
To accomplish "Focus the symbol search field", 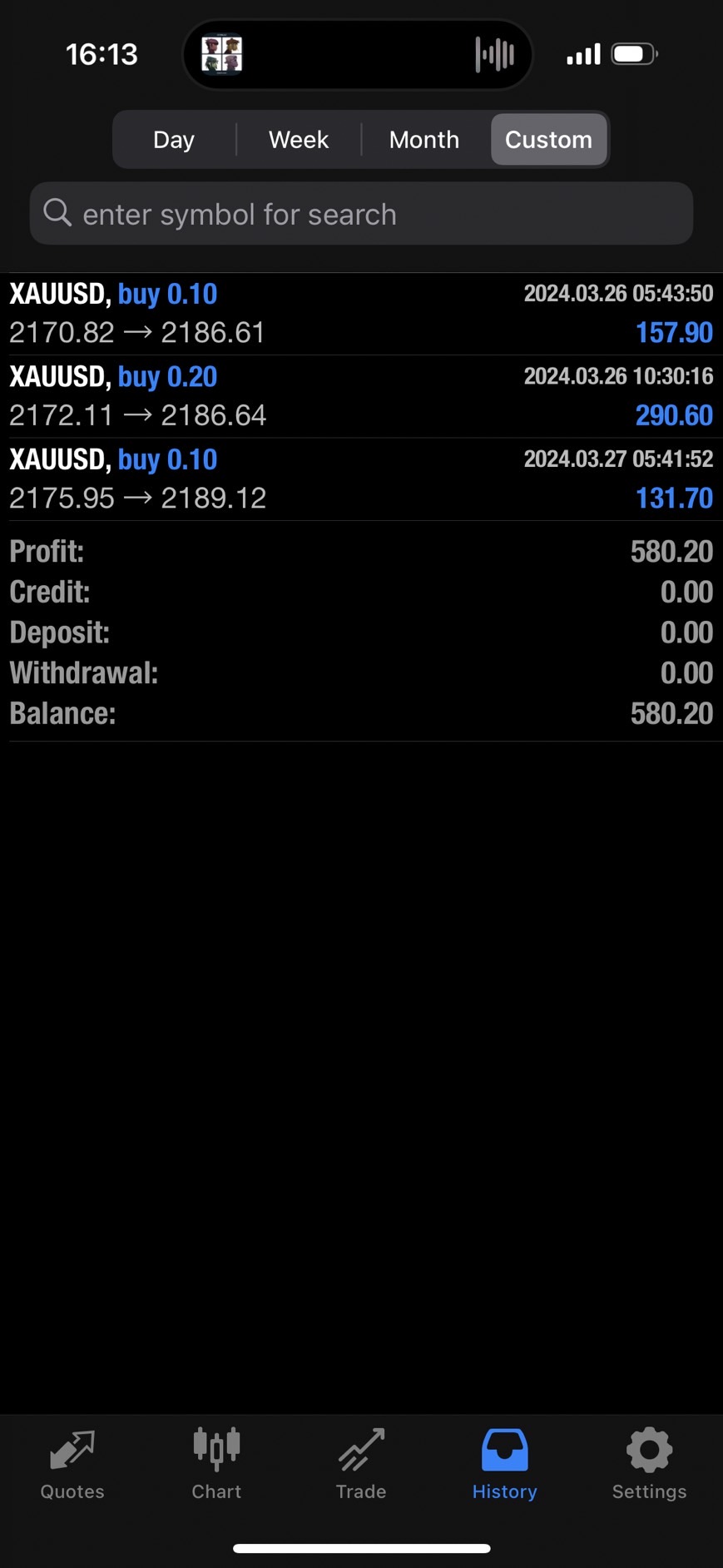I will pos(361,214).
